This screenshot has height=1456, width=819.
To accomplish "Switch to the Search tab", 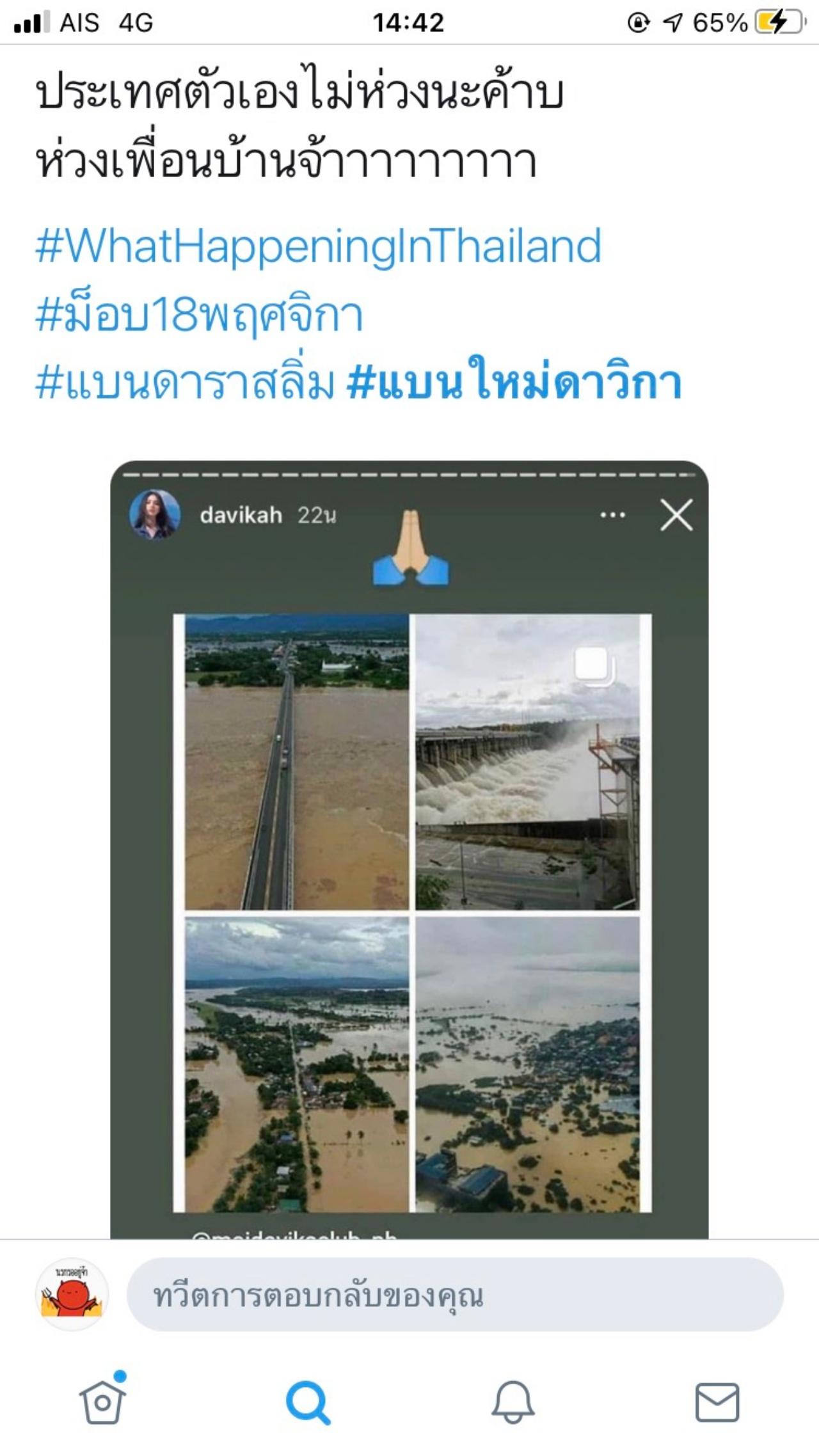I will (308, 1402).
